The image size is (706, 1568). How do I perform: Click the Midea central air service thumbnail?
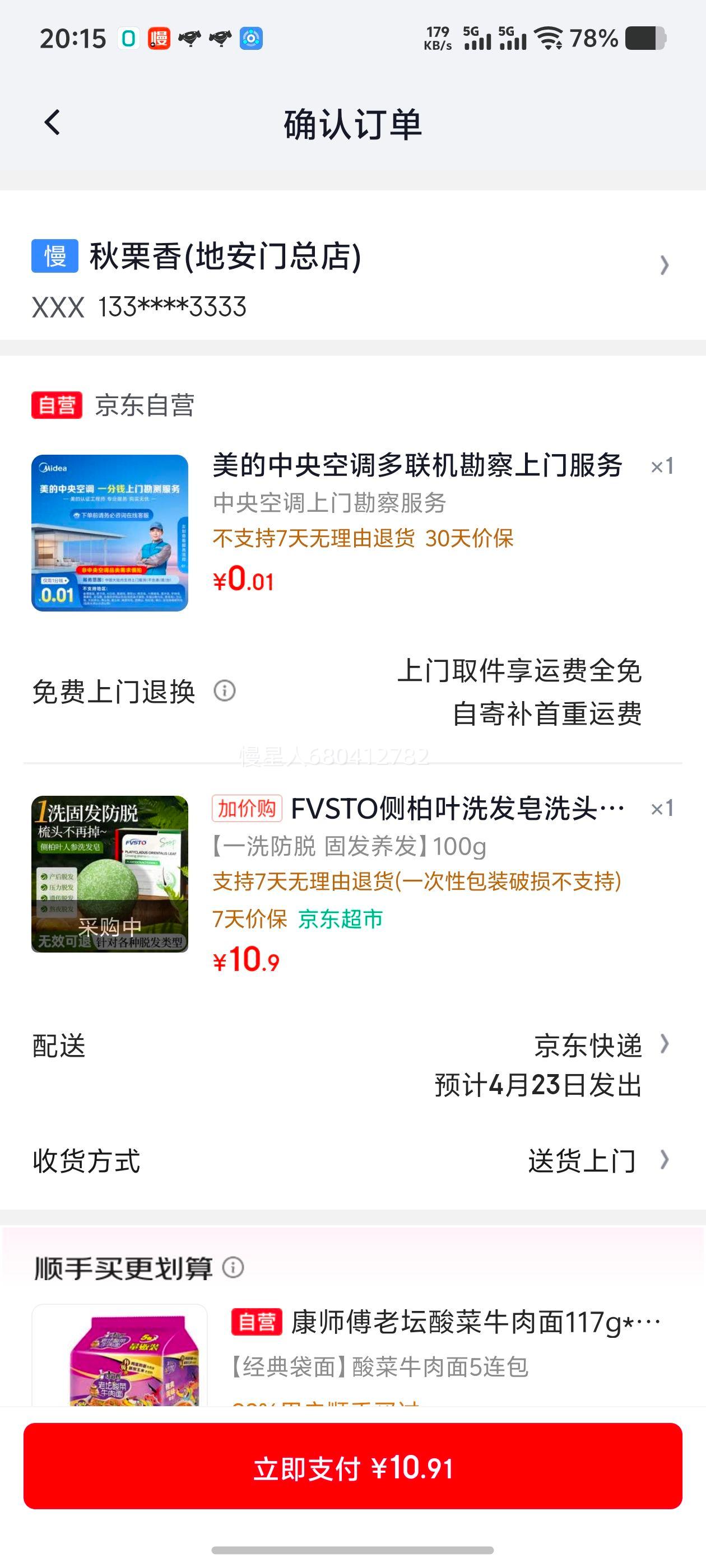pyautogui.click(x=110, y=533)
